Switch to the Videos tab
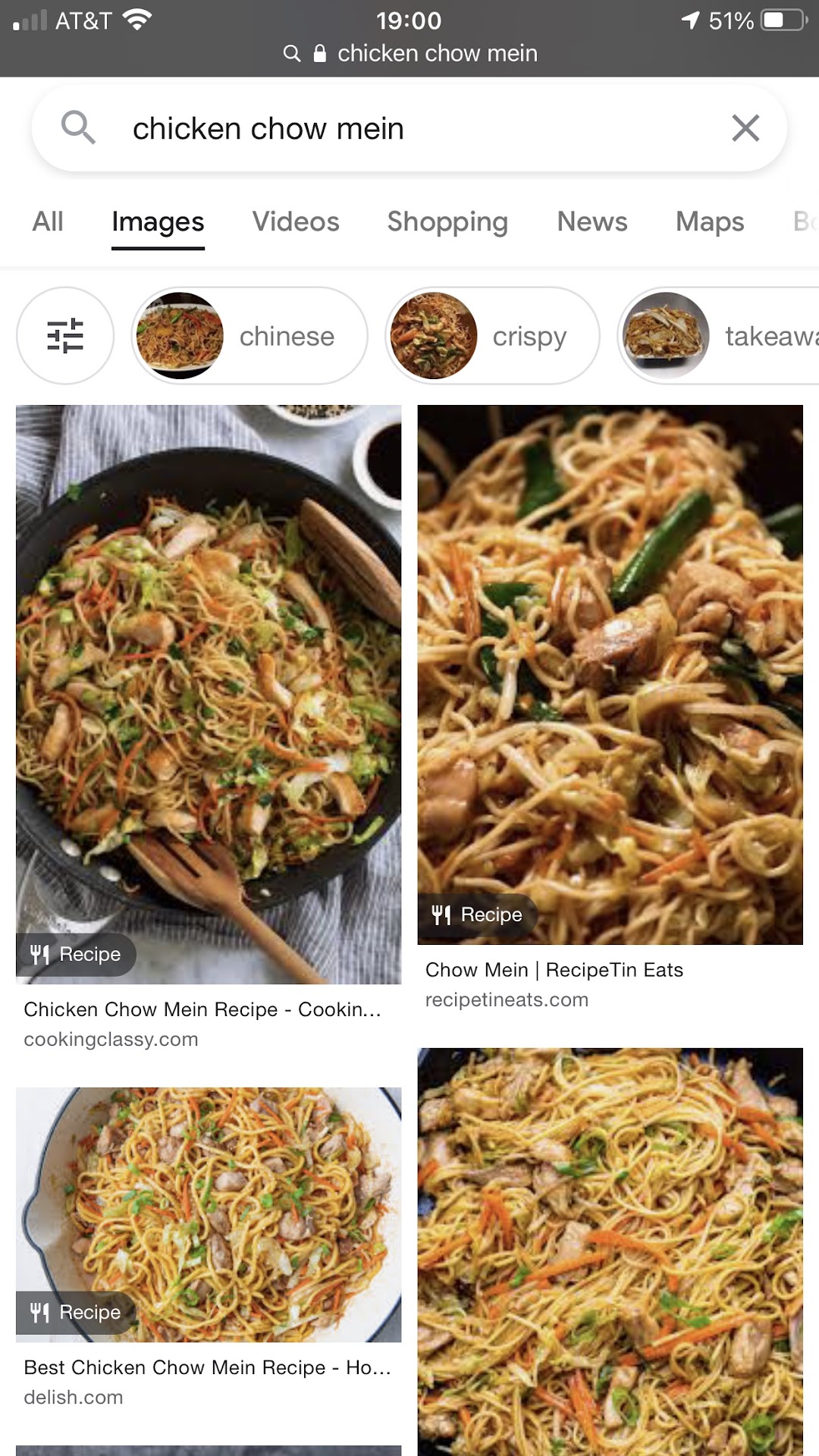 pyautogui.click(x=296, y=221)
